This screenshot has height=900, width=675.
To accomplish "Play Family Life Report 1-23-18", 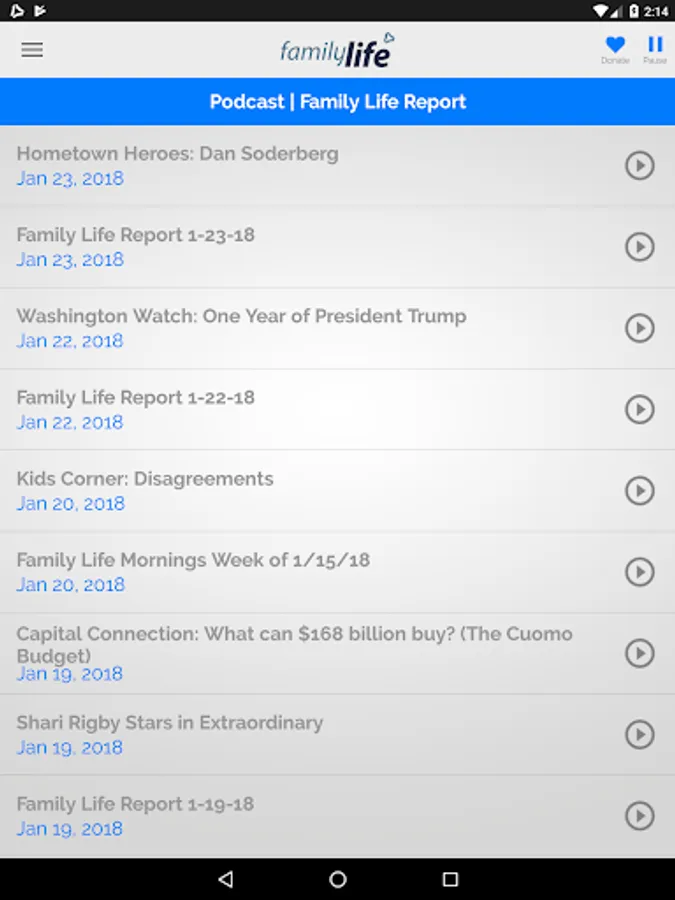I will tap(639, 247).
